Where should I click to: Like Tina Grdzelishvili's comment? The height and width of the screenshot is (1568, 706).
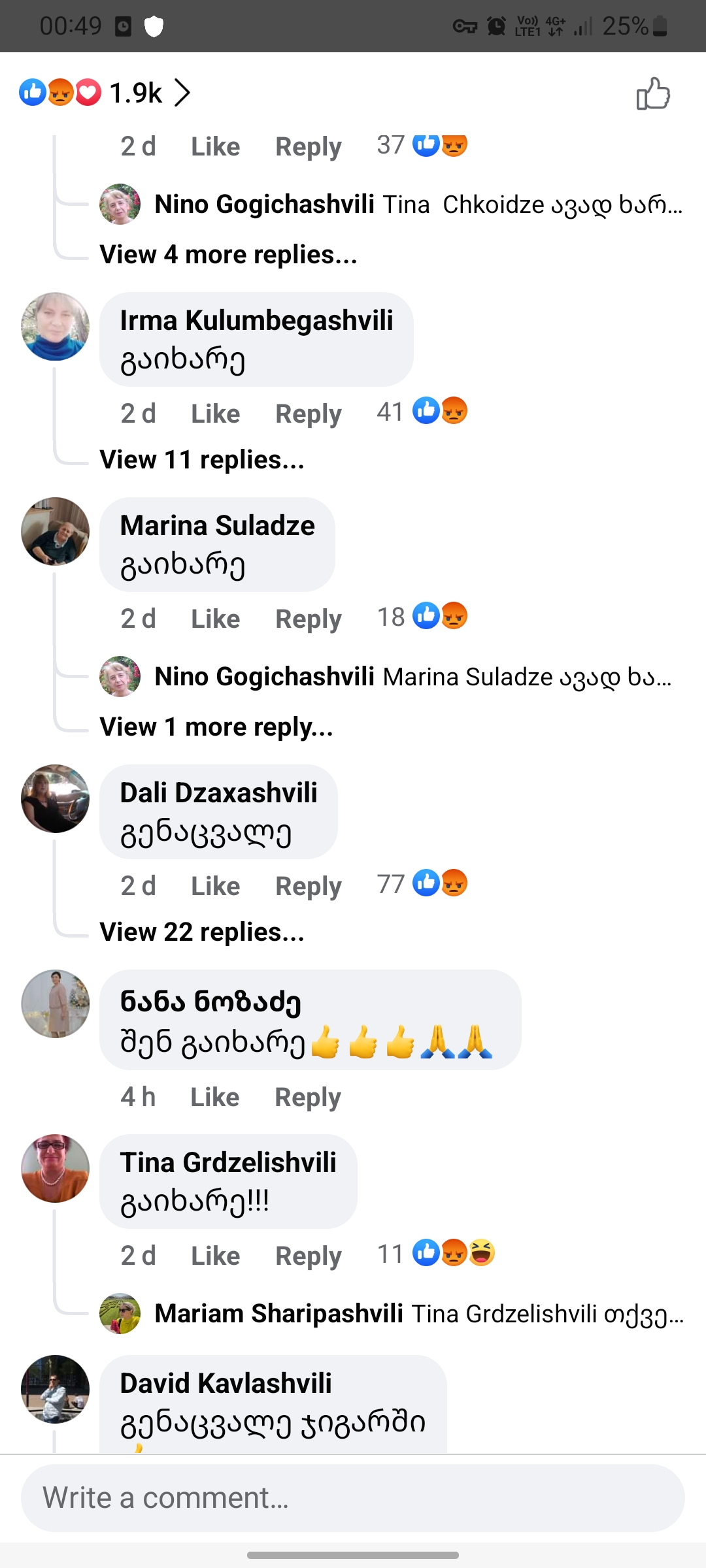[x=215, y=1256]
